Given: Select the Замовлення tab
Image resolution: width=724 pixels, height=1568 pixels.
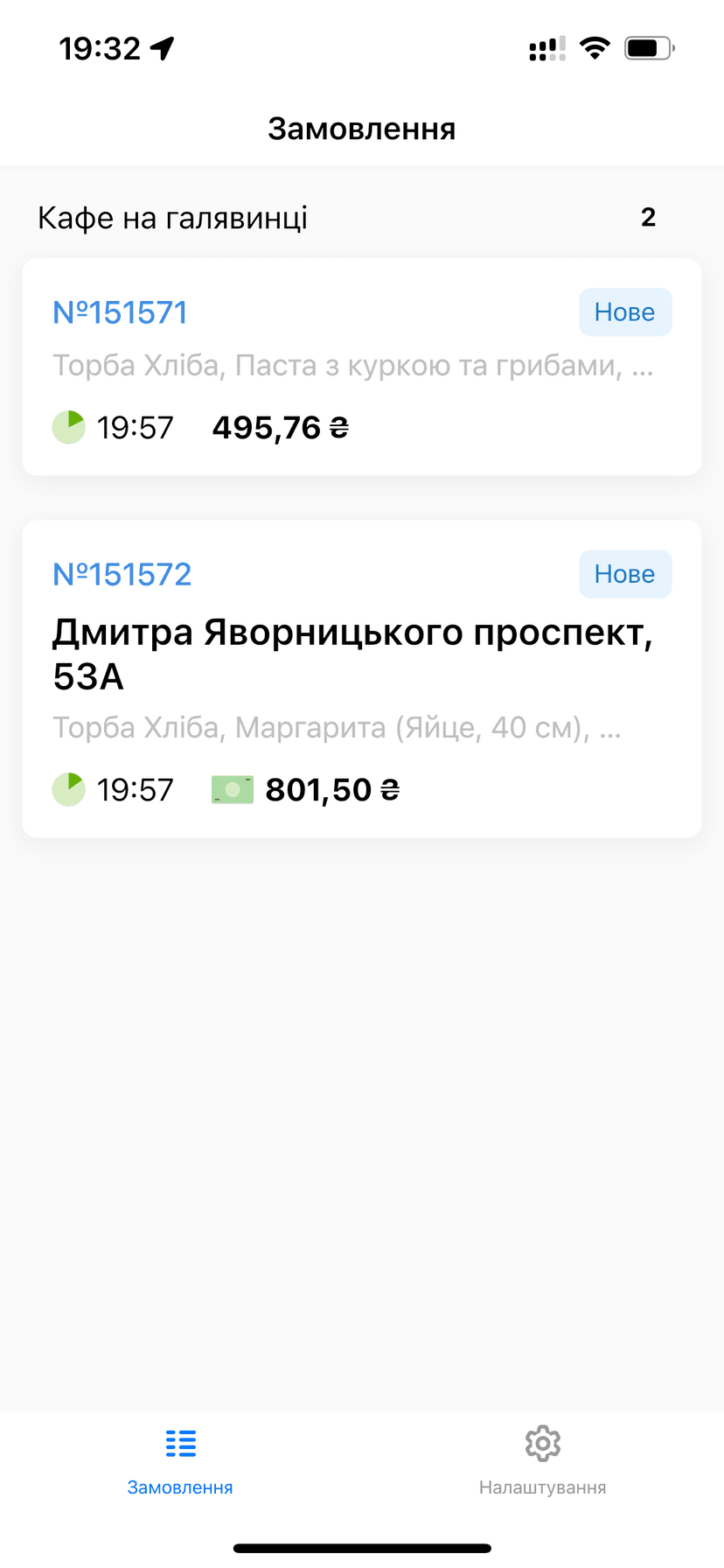Looking at the screenshot, I should point(180,1461).
